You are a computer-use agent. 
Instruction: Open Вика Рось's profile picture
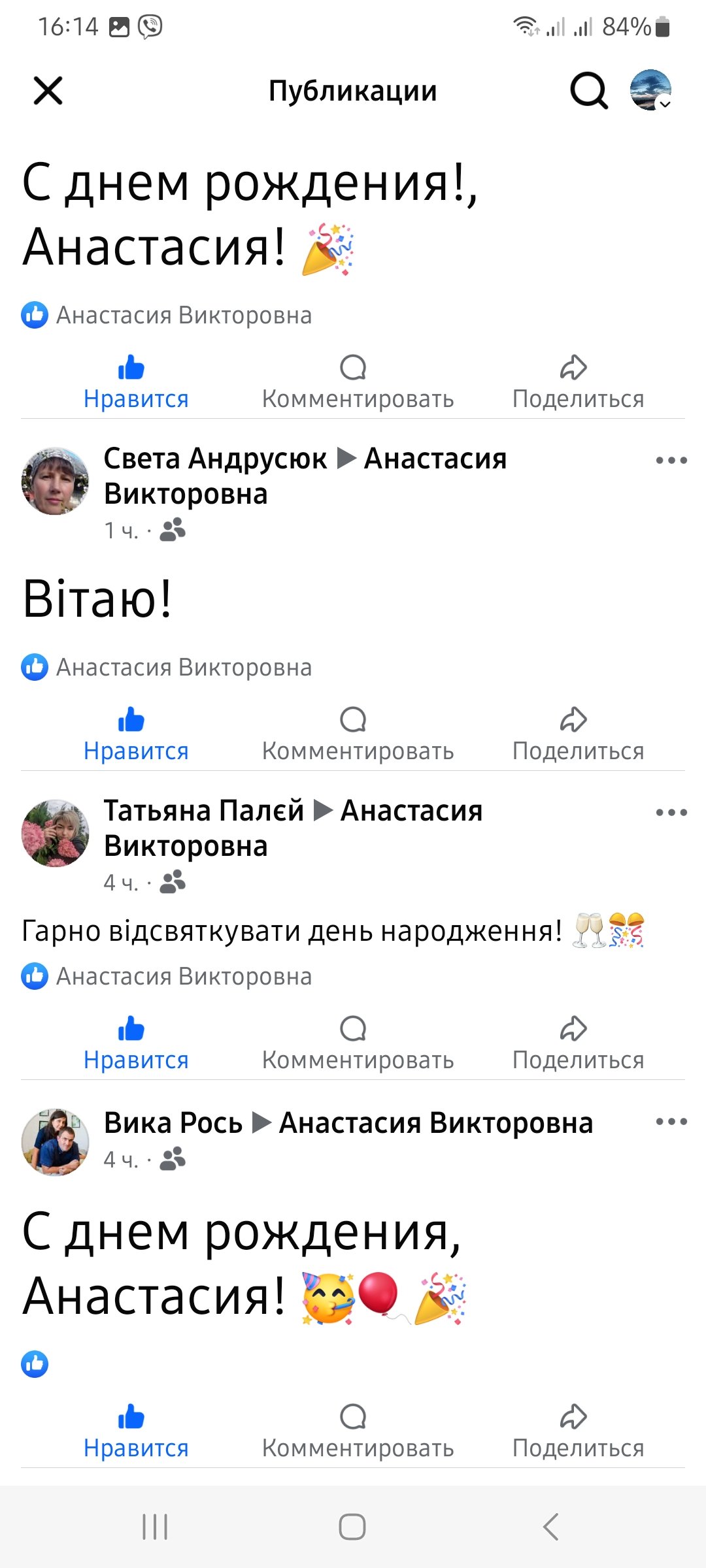pyautogui.click(x=55, y=1142)
